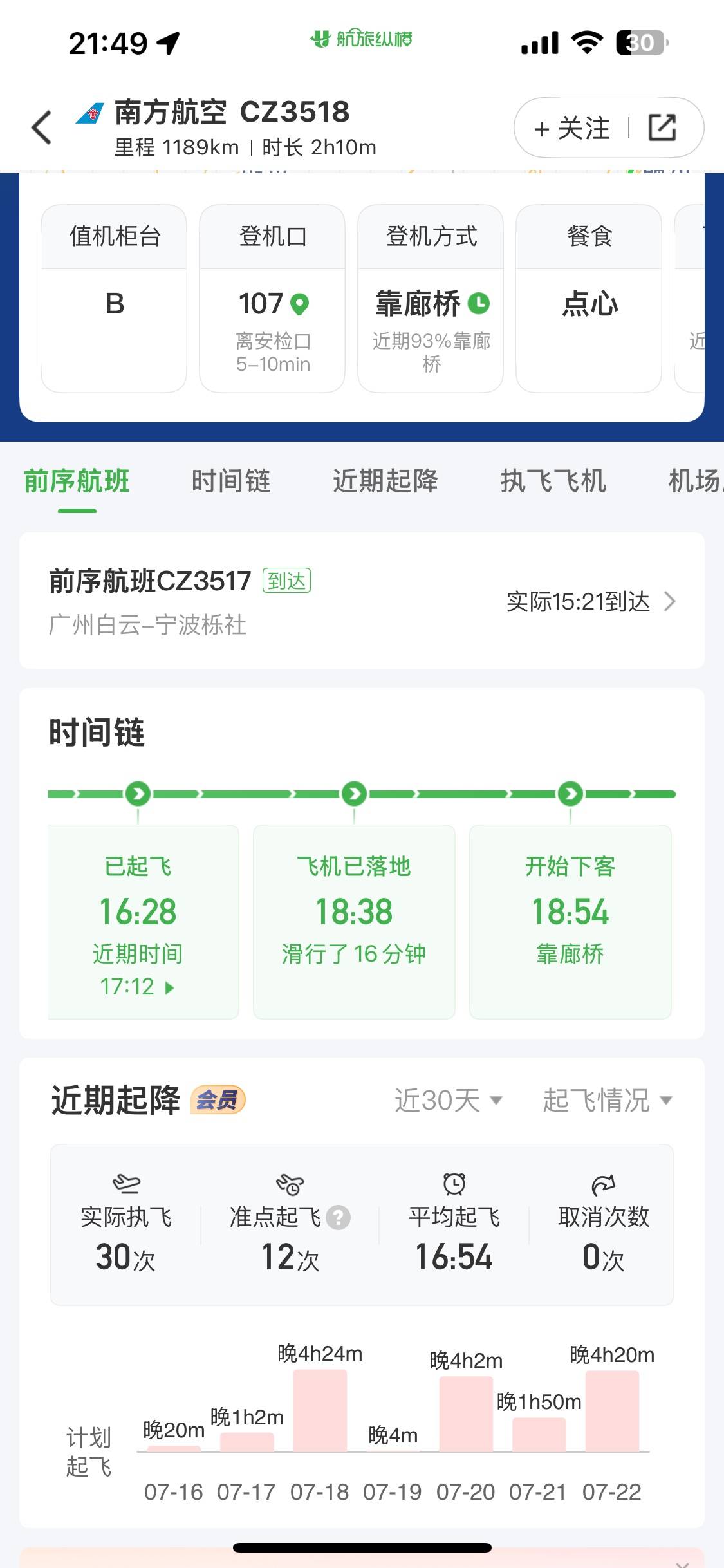This screenshot has width=724, height=1568.
Task: Tap the 会员 member badge
Action: click(x=218, y=1100)
